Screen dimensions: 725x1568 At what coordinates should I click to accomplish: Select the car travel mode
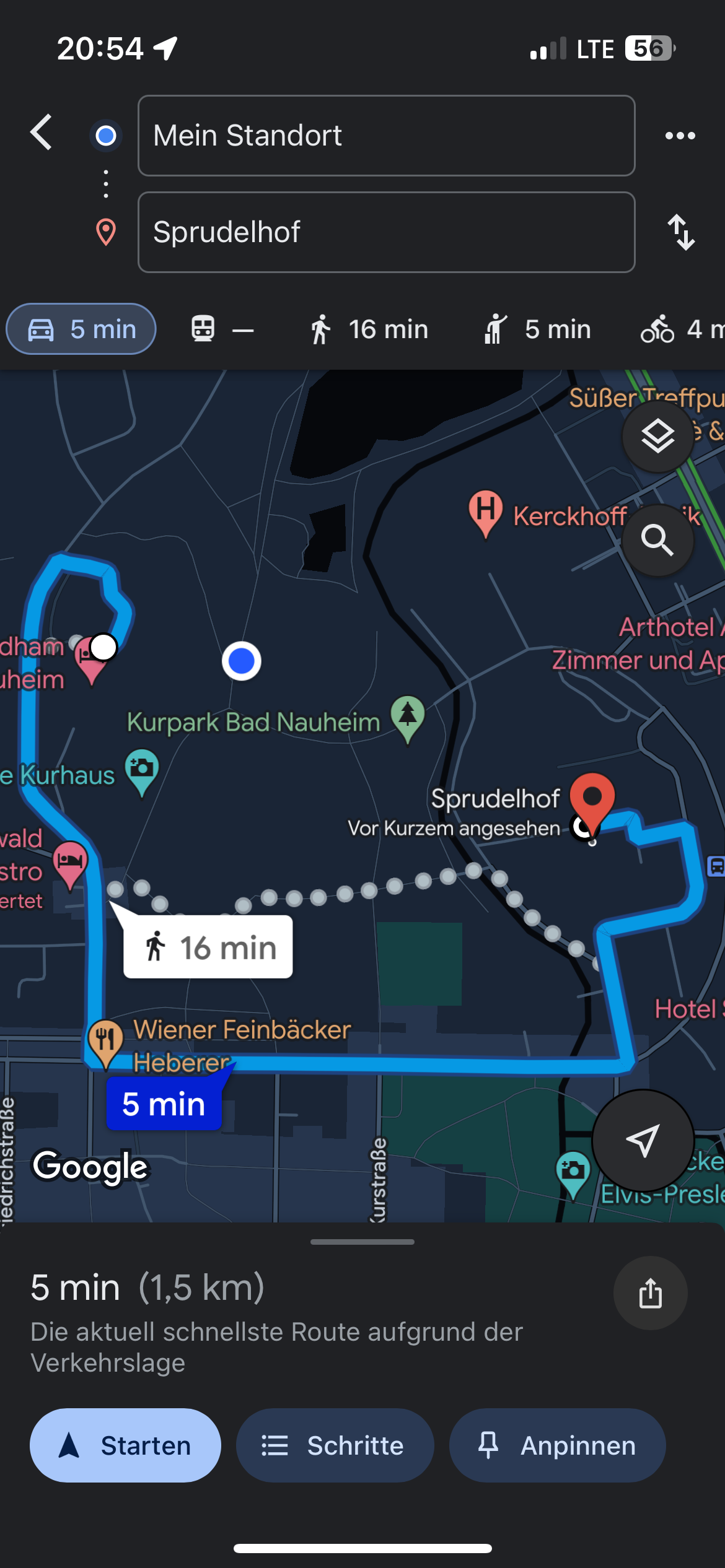81,329
